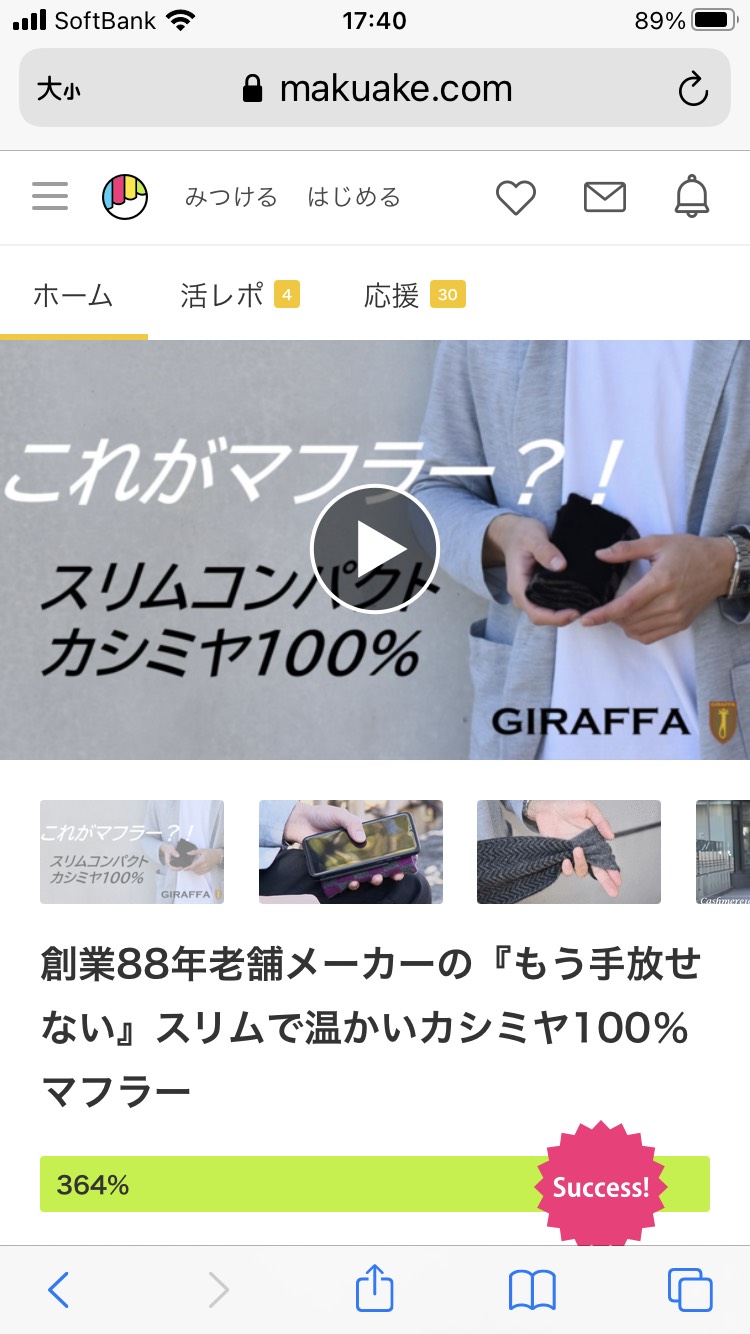Go back to the previous page
750x1334 pixels.
point(59,1290)
